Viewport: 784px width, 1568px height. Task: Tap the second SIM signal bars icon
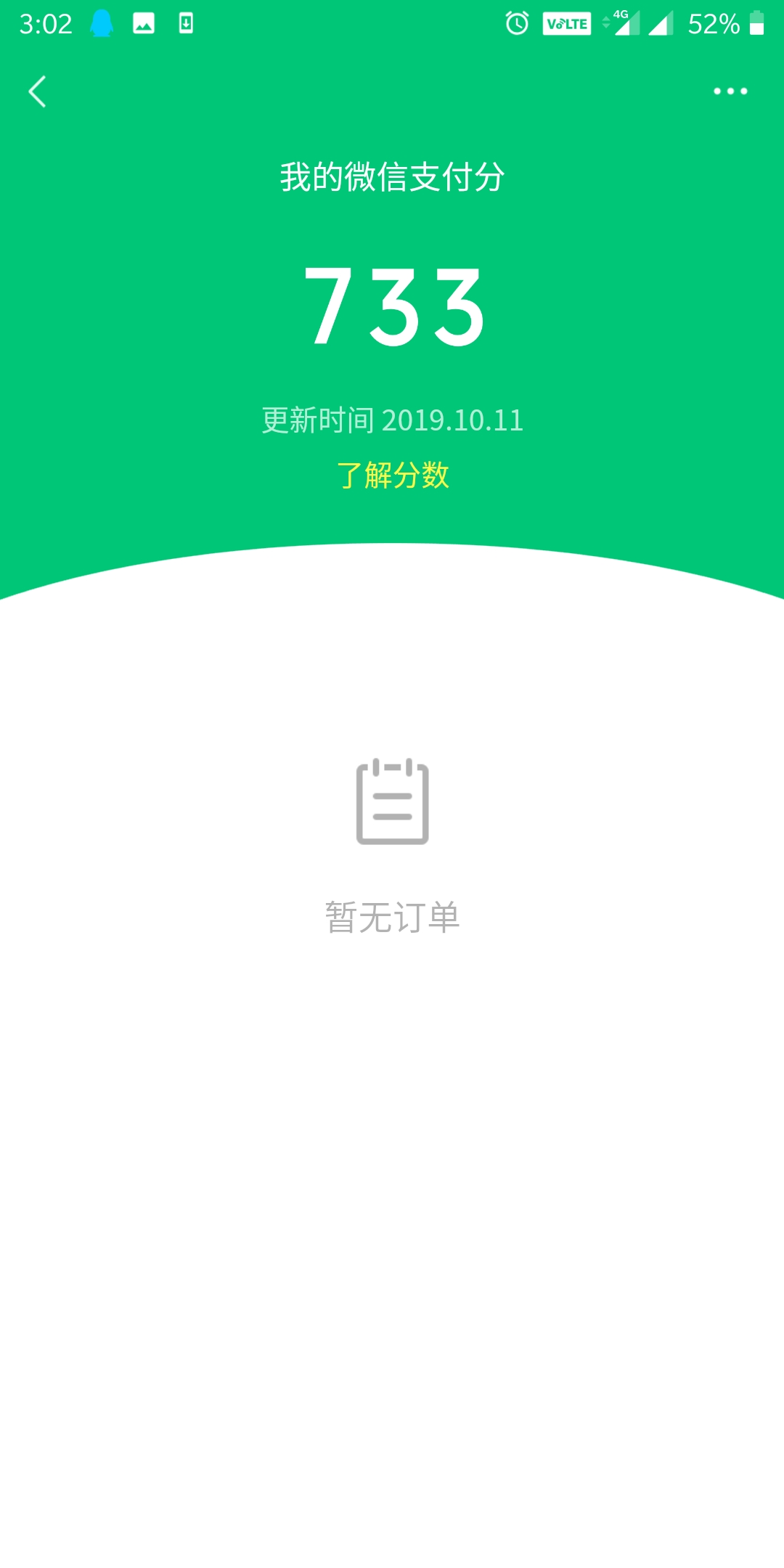(659, 24)
